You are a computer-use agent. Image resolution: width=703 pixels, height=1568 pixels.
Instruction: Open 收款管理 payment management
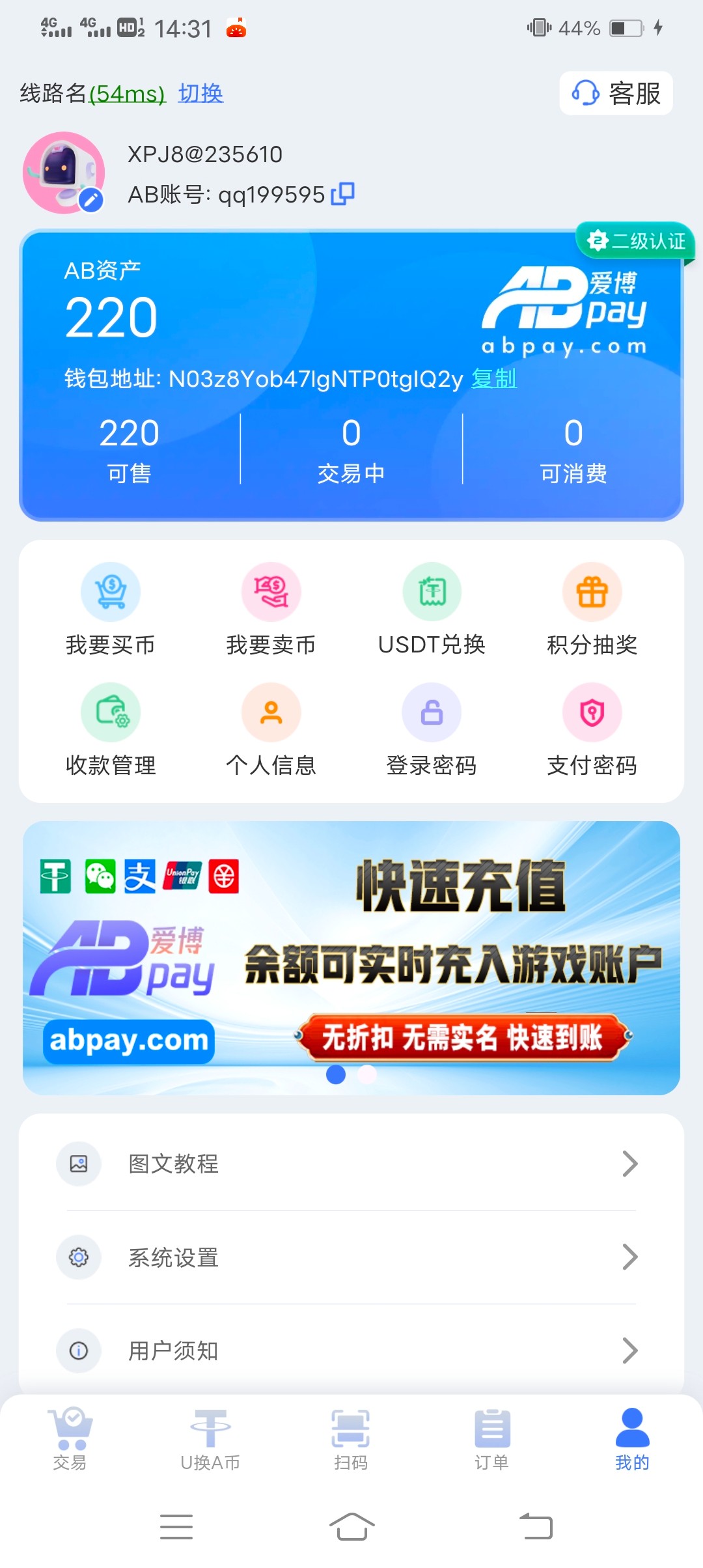pos(110,729)
